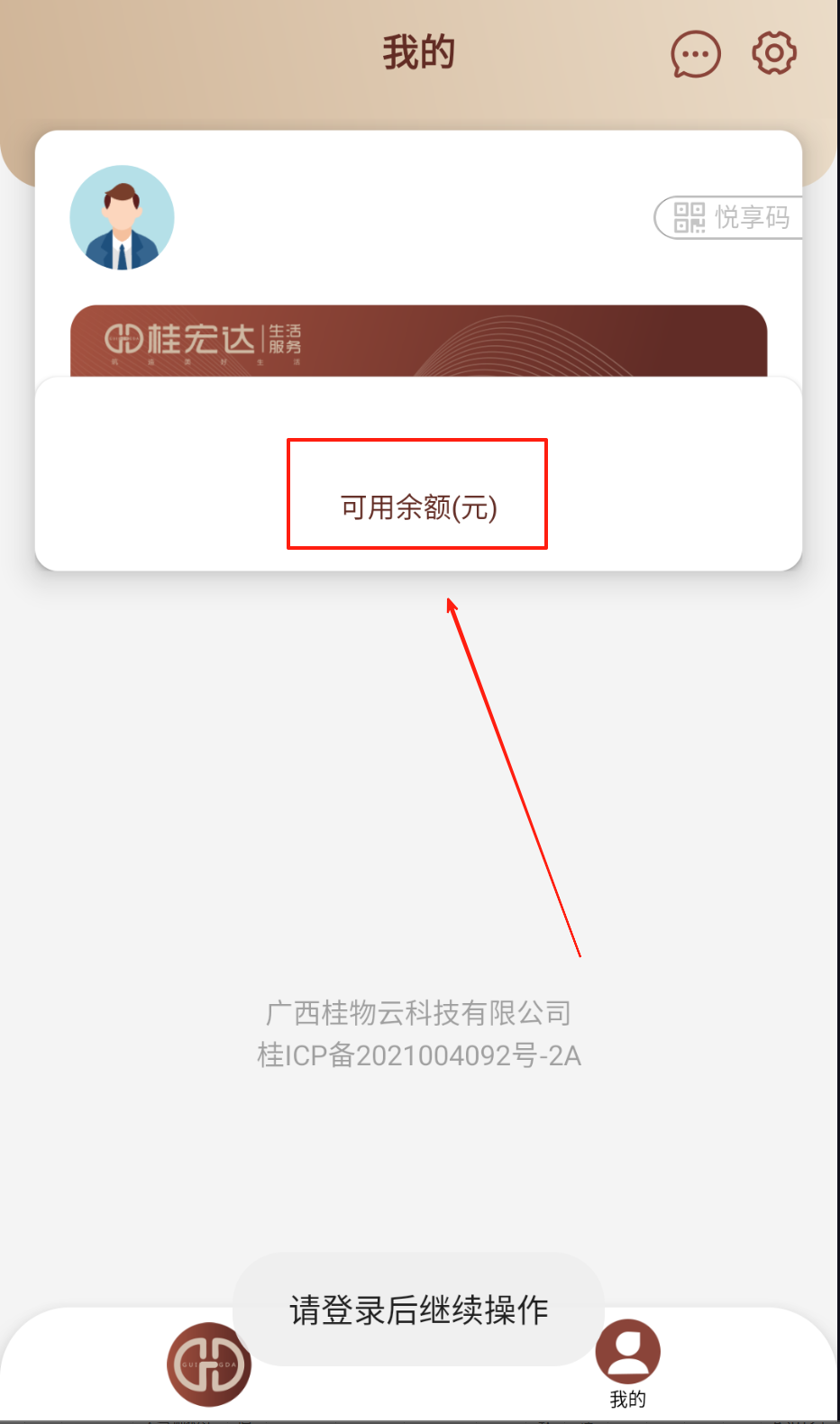840x1424 pixels.
Task: Open the settings gear
Action: coord(774,53)
